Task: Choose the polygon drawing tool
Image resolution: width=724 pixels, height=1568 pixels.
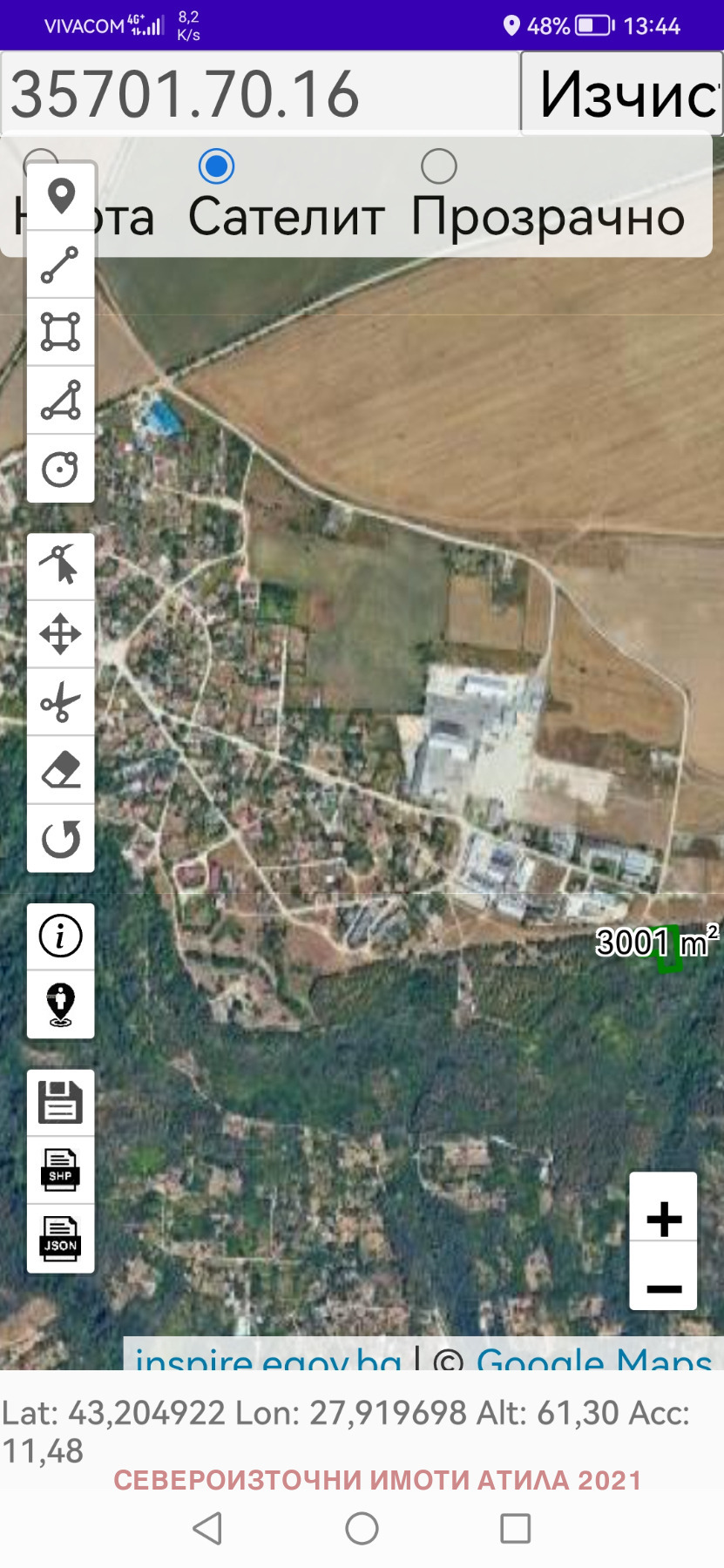Action: (x=61, y=401)
